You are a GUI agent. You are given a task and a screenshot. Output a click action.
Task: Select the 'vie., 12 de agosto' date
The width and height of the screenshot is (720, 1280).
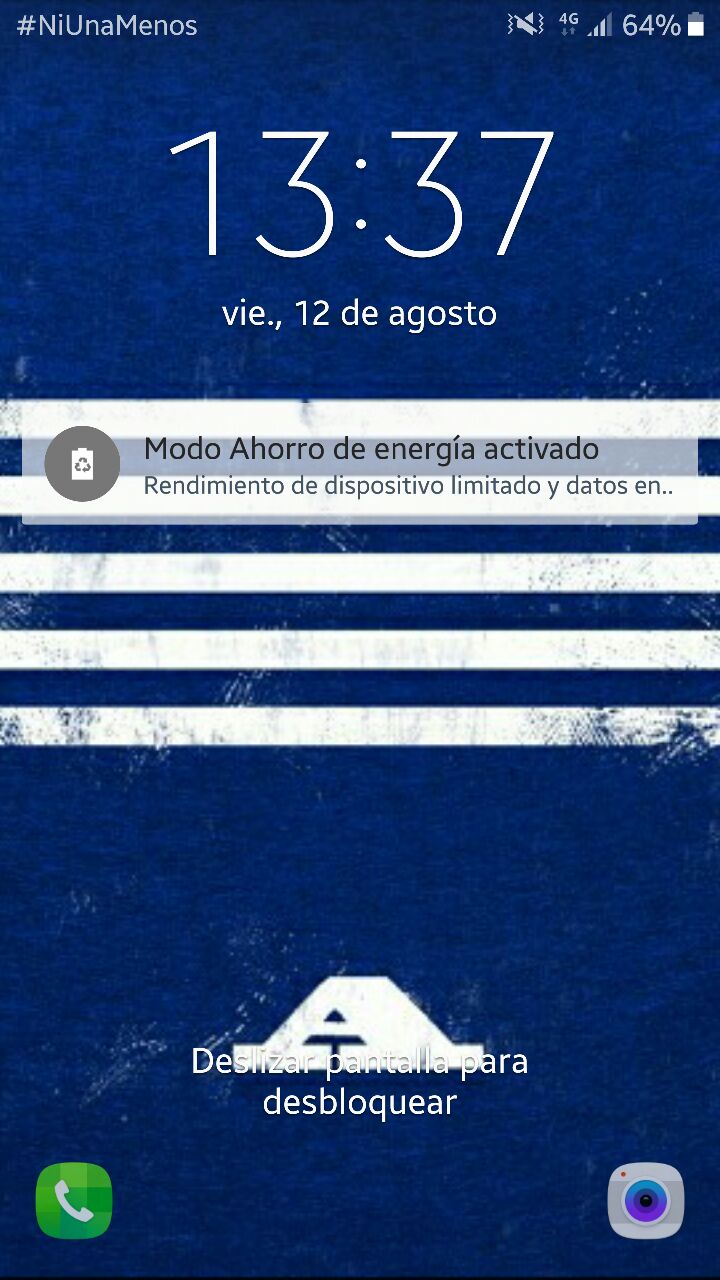click(360, 312)
